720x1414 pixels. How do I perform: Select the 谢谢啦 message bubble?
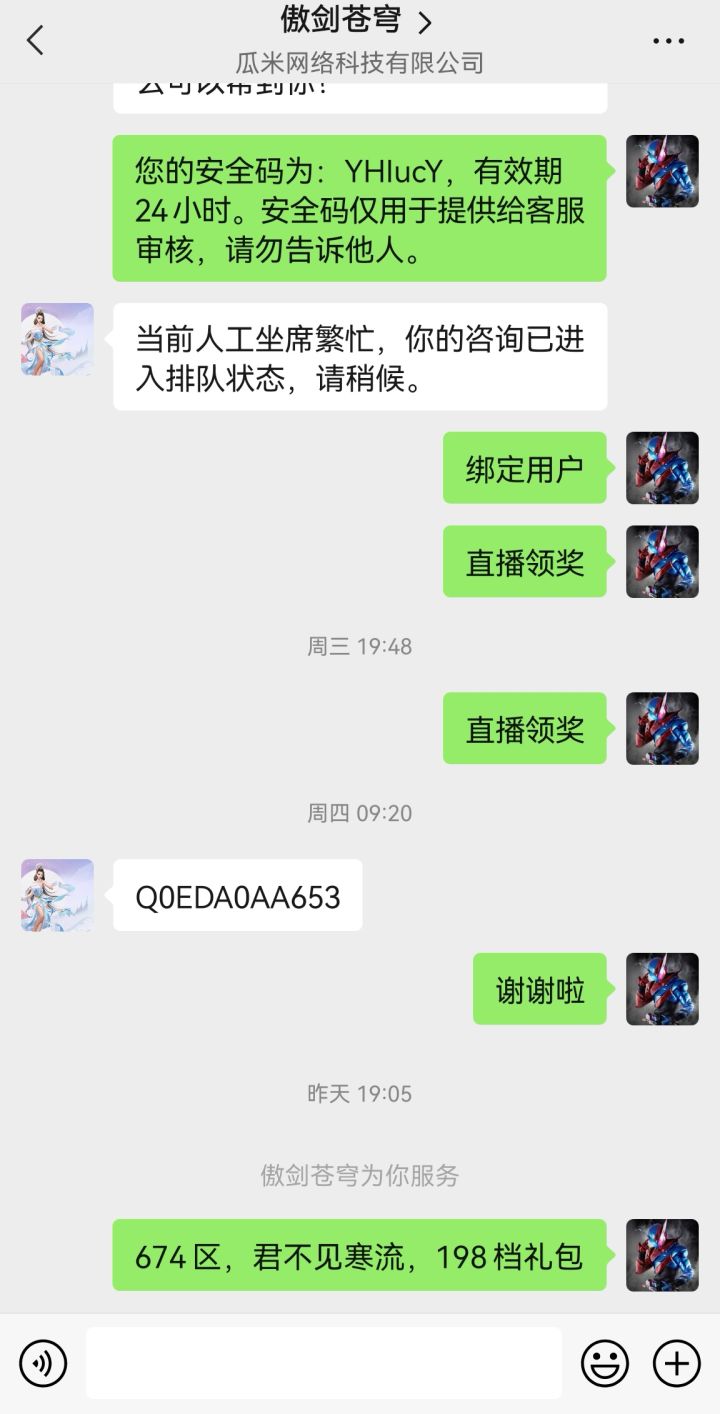539,989
